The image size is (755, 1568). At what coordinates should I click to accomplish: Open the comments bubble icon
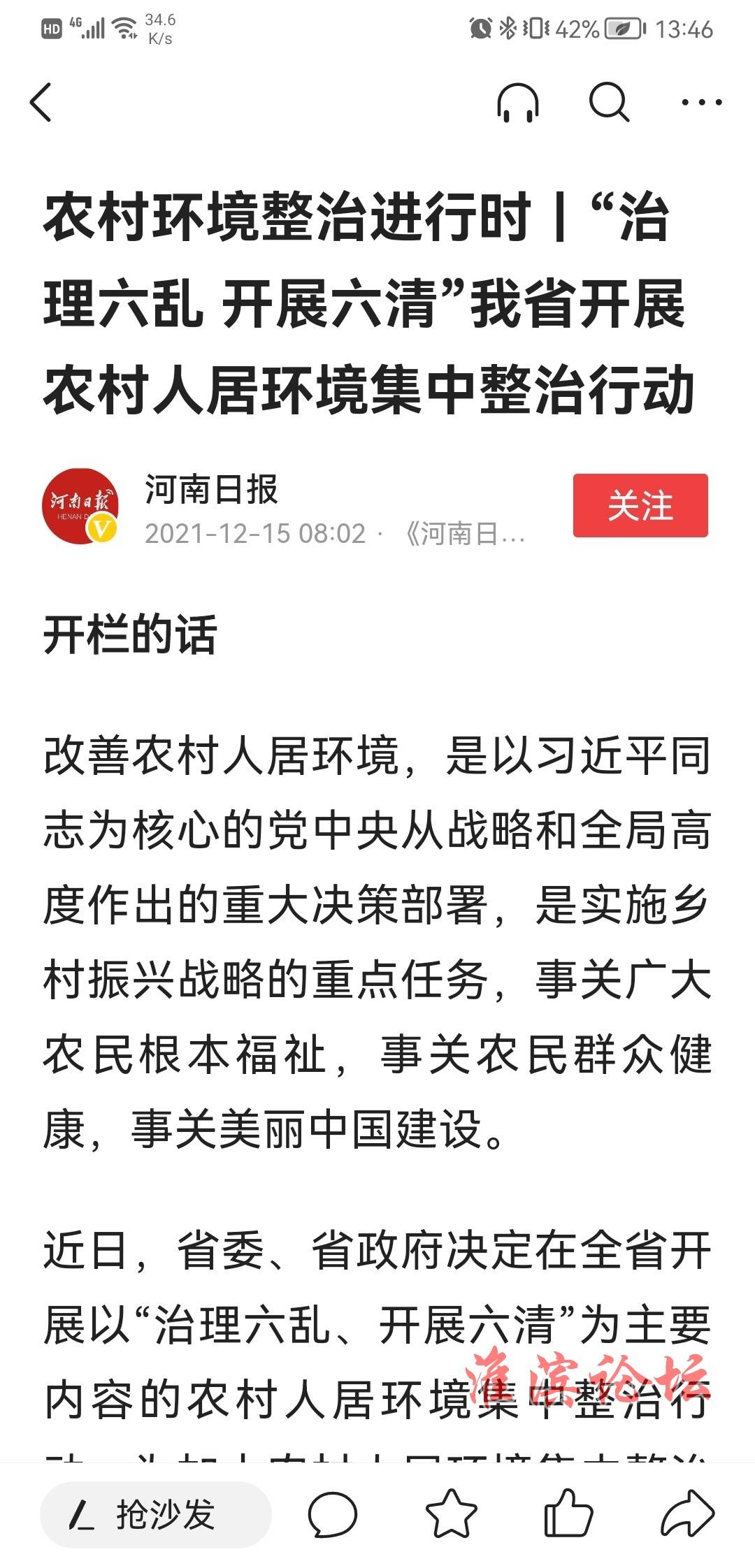333,1515
